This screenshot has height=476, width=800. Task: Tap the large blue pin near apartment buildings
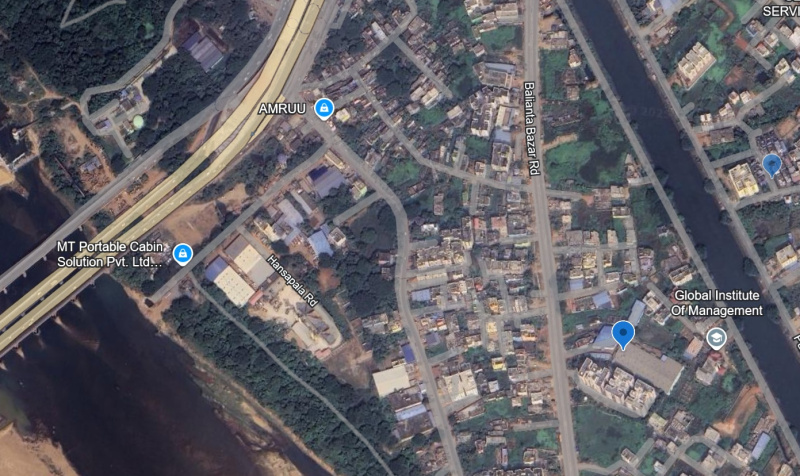pos(624,334)
